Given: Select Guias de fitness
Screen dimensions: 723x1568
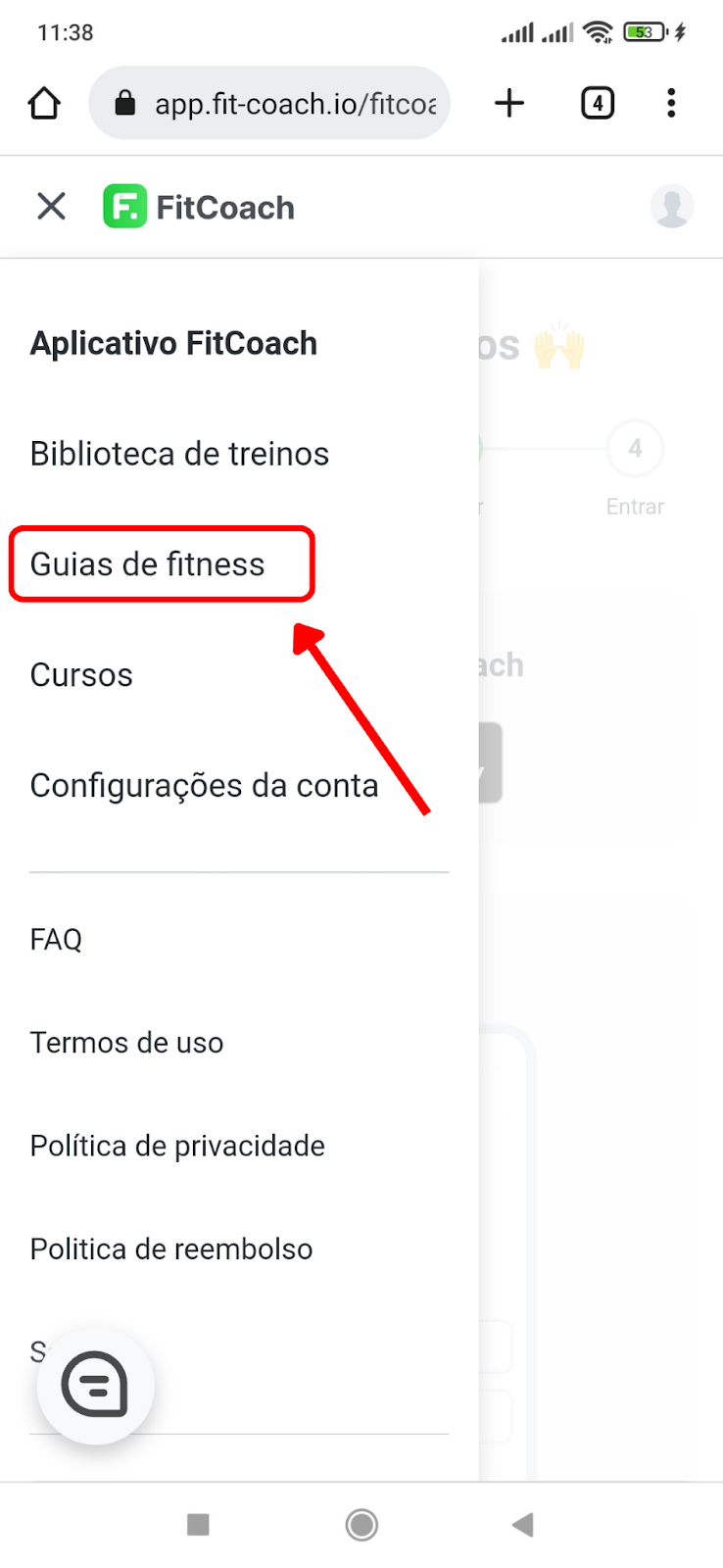Looking at the screenshot, I should coord(147,564).
